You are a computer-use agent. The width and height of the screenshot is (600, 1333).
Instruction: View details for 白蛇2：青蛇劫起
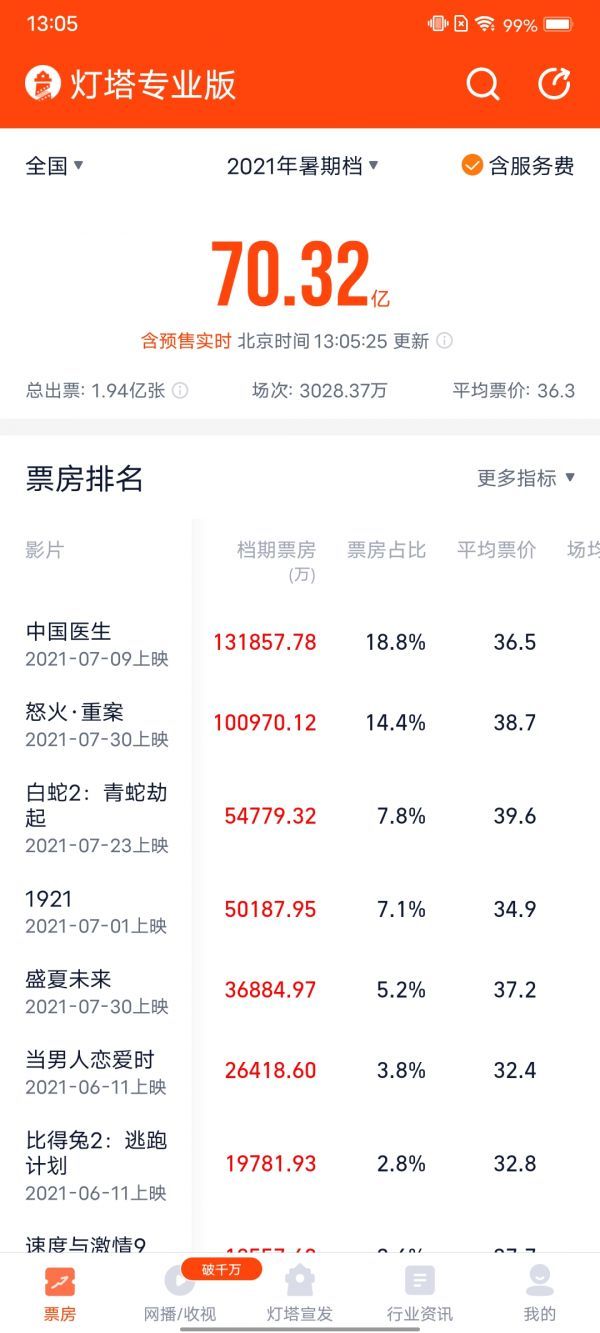300,817
